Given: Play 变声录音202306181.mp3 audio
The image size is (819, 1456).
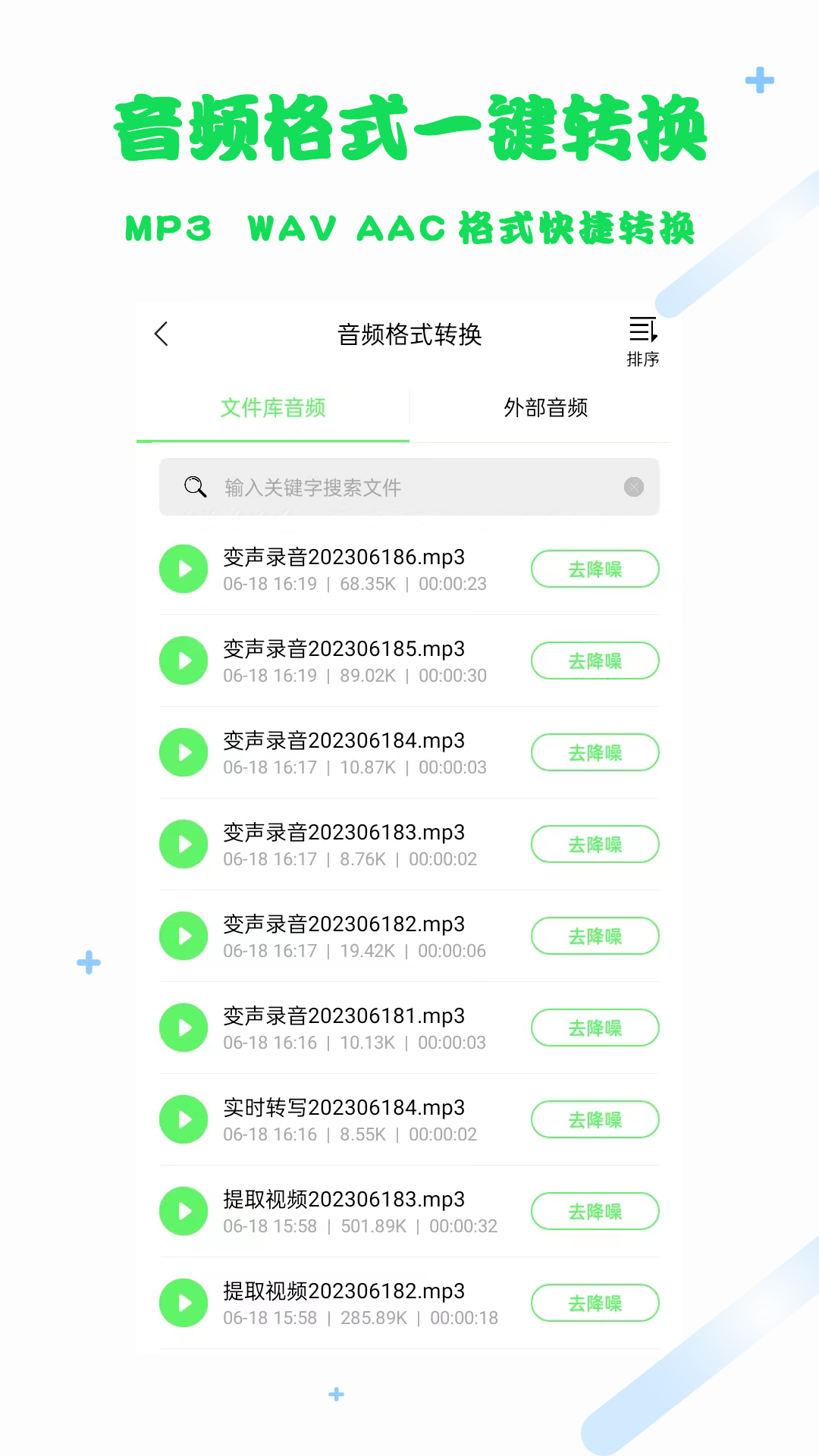Looking at the screenshot, I should tap(183, 1028).
